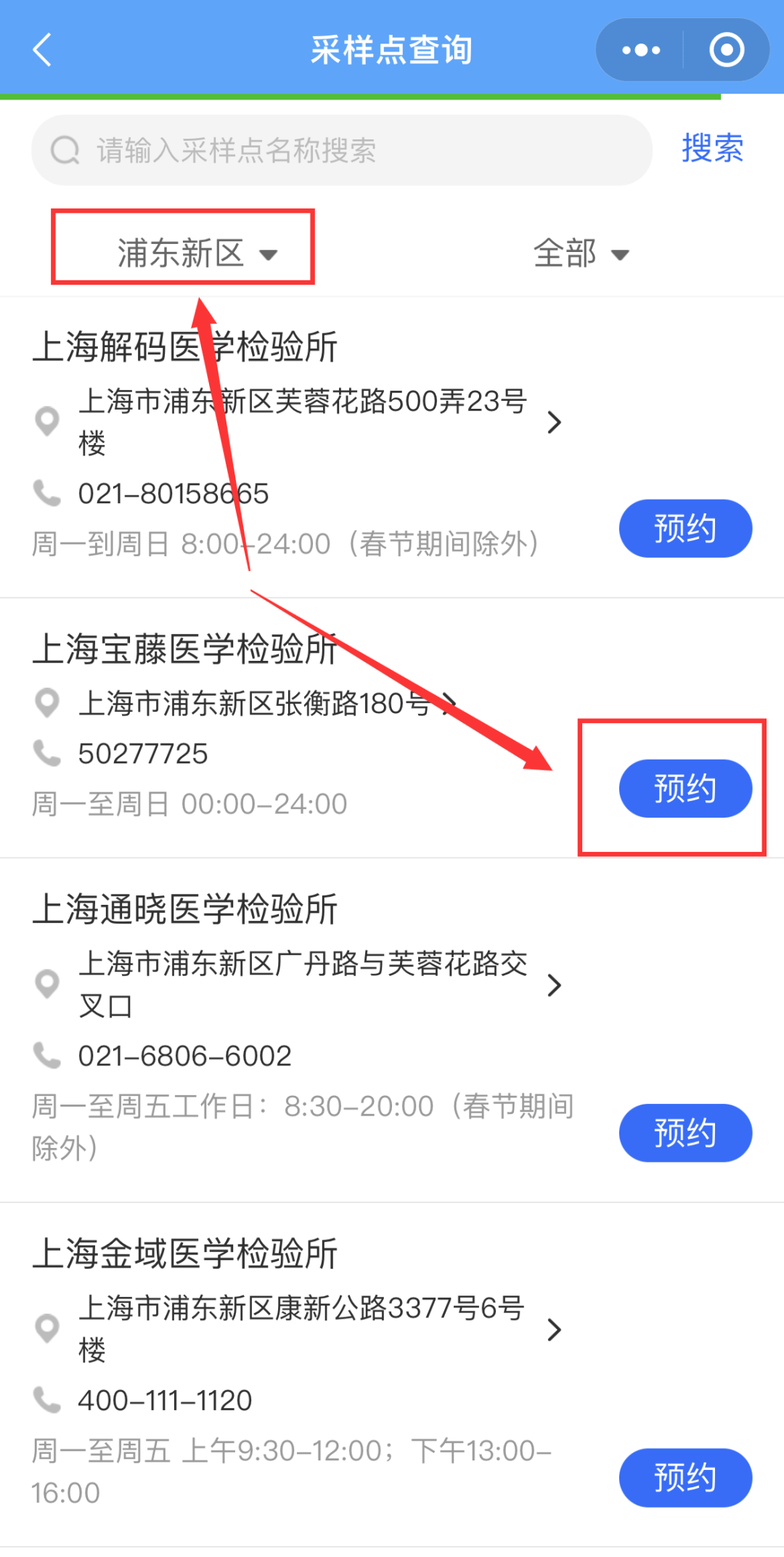
Task: Tap 预约 for 上海金域医学检验所
Action: [685, 1477]
